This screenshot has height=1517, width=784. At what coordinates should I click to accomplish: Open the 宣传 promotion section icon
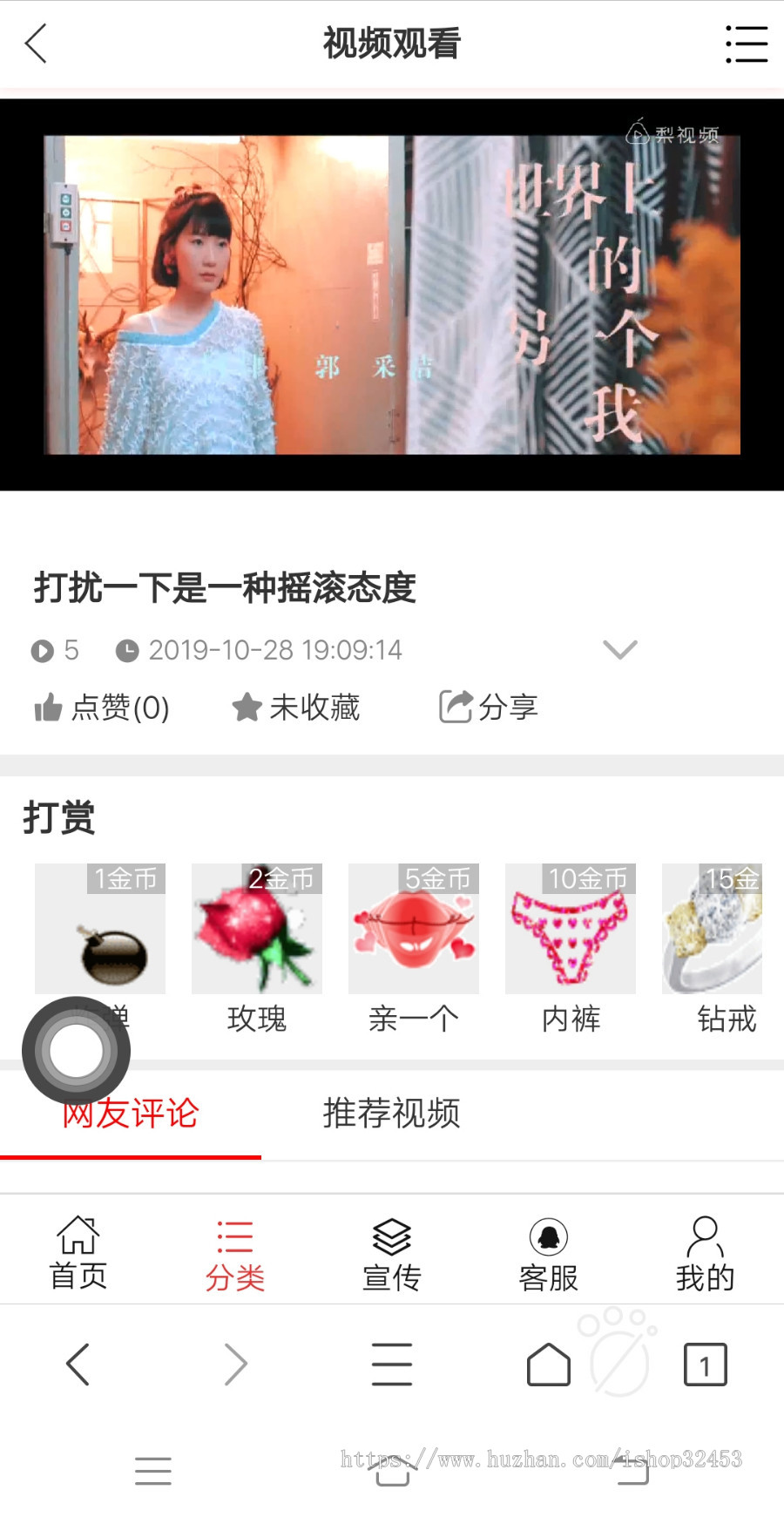[391, 1250]
